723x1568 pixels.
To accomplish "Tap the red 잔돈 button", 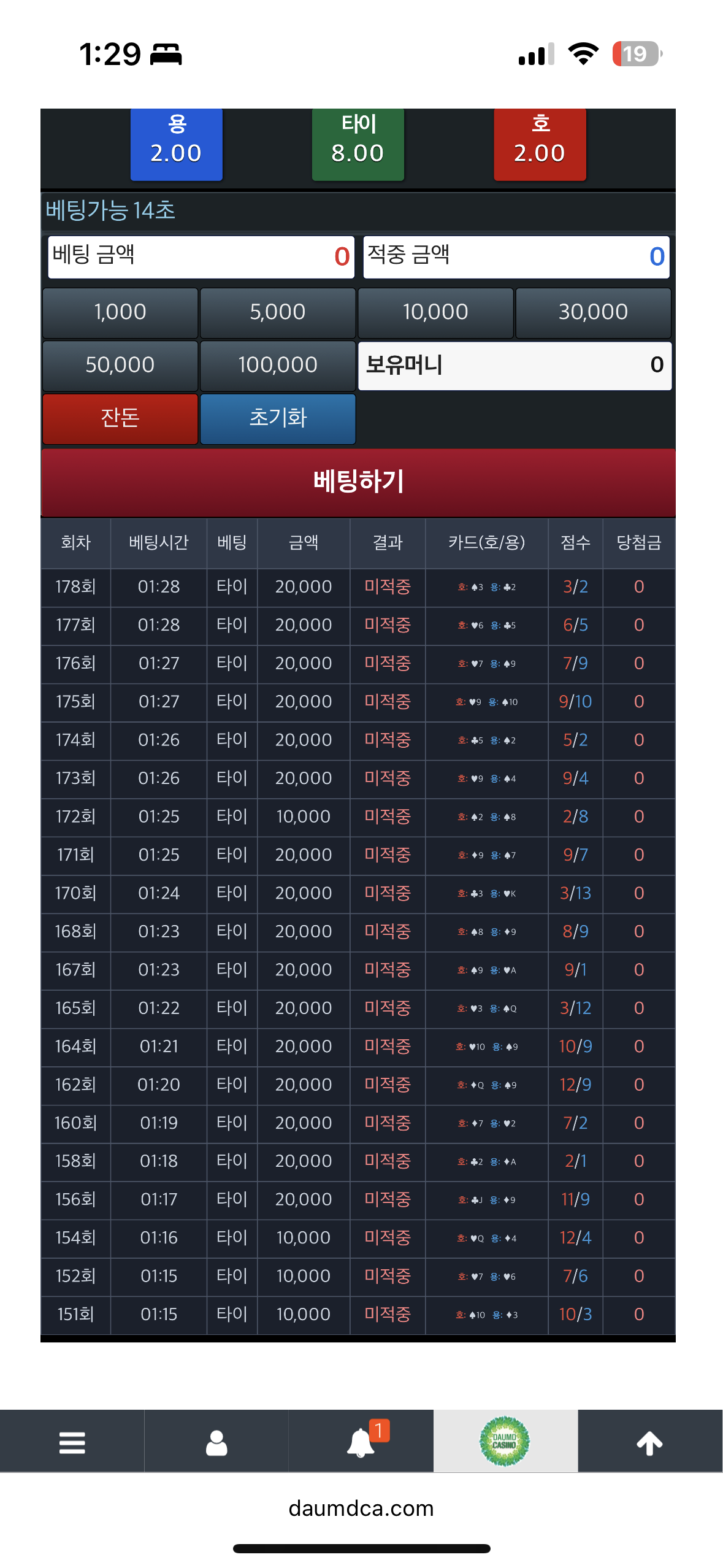I will (120, 418).
